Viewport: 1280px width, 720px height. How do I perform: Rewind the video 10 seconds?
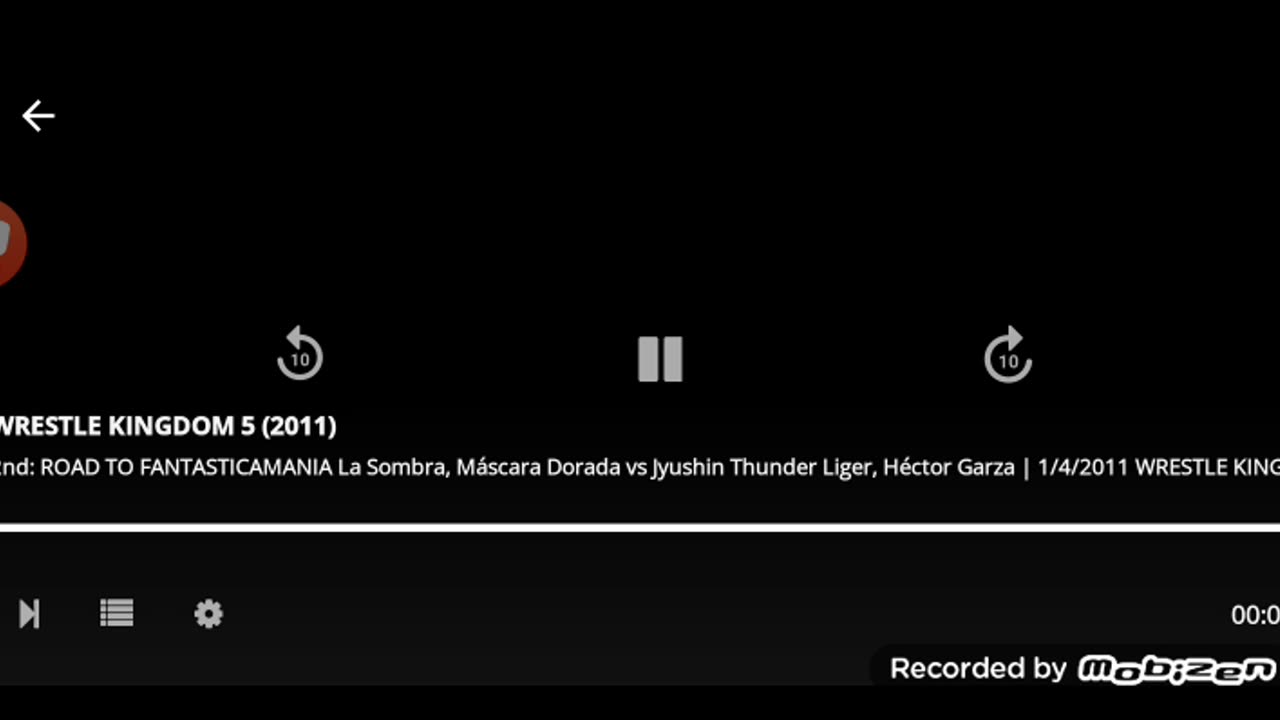click(x=300, y=355)
